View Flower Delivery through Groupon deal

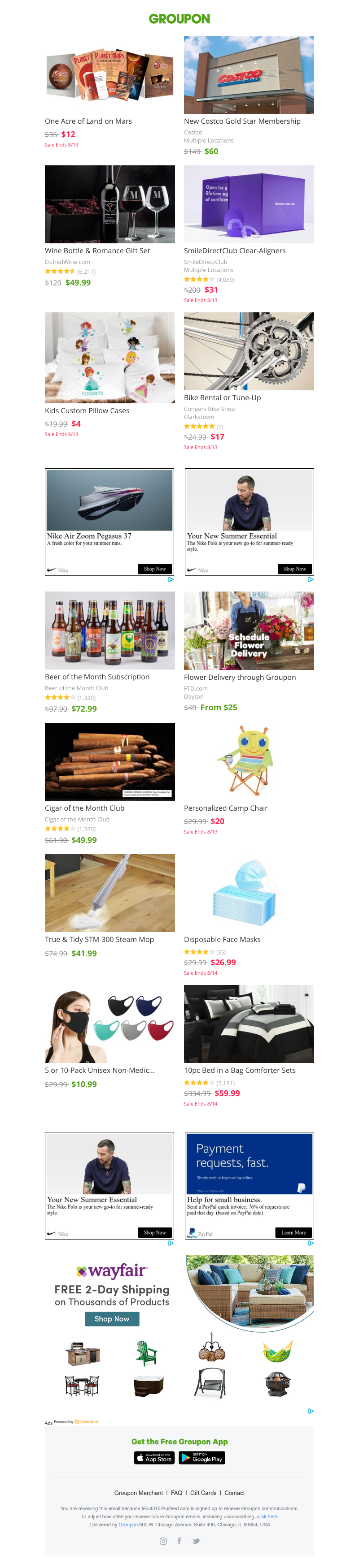point(240,677)
